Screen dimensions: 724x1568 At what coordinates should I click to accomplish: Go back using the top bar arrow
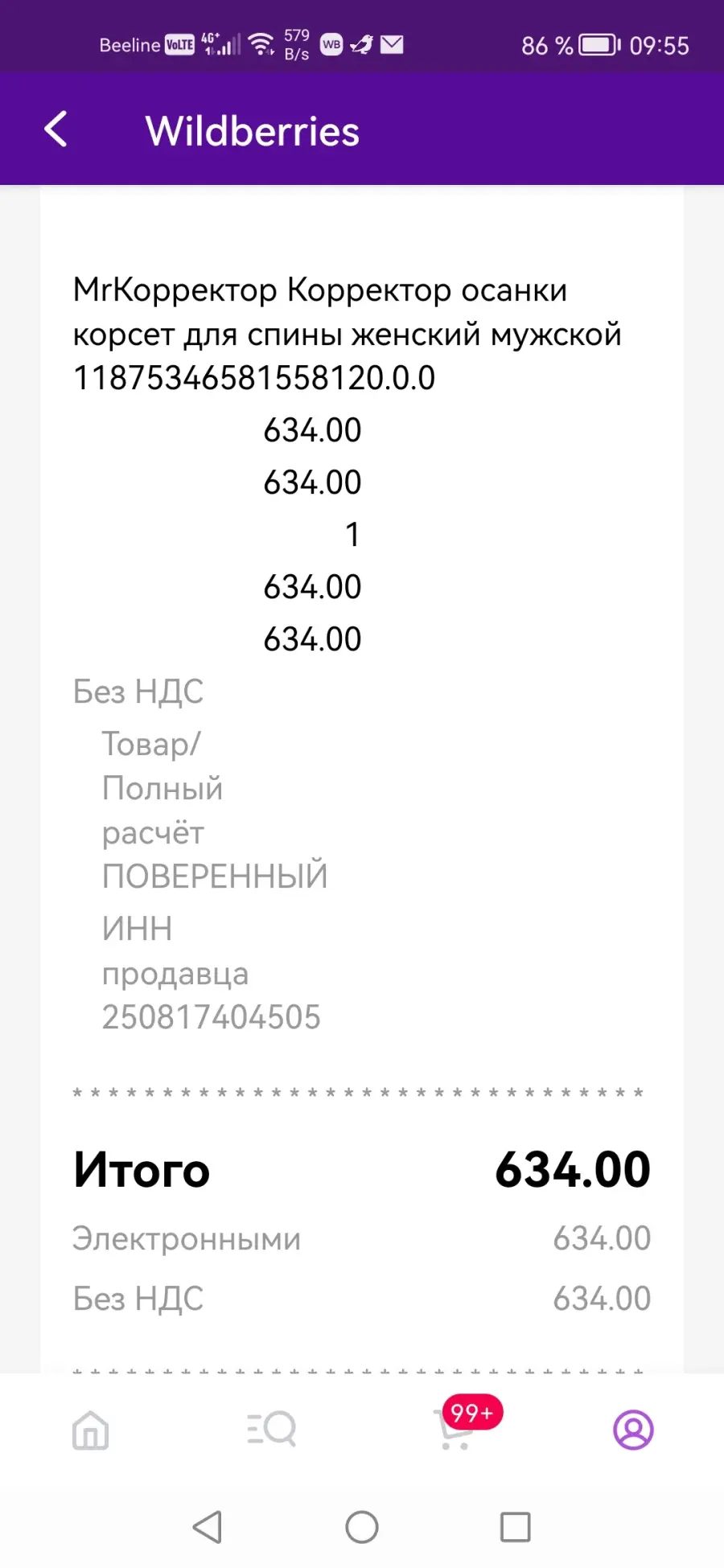point(56,129)
